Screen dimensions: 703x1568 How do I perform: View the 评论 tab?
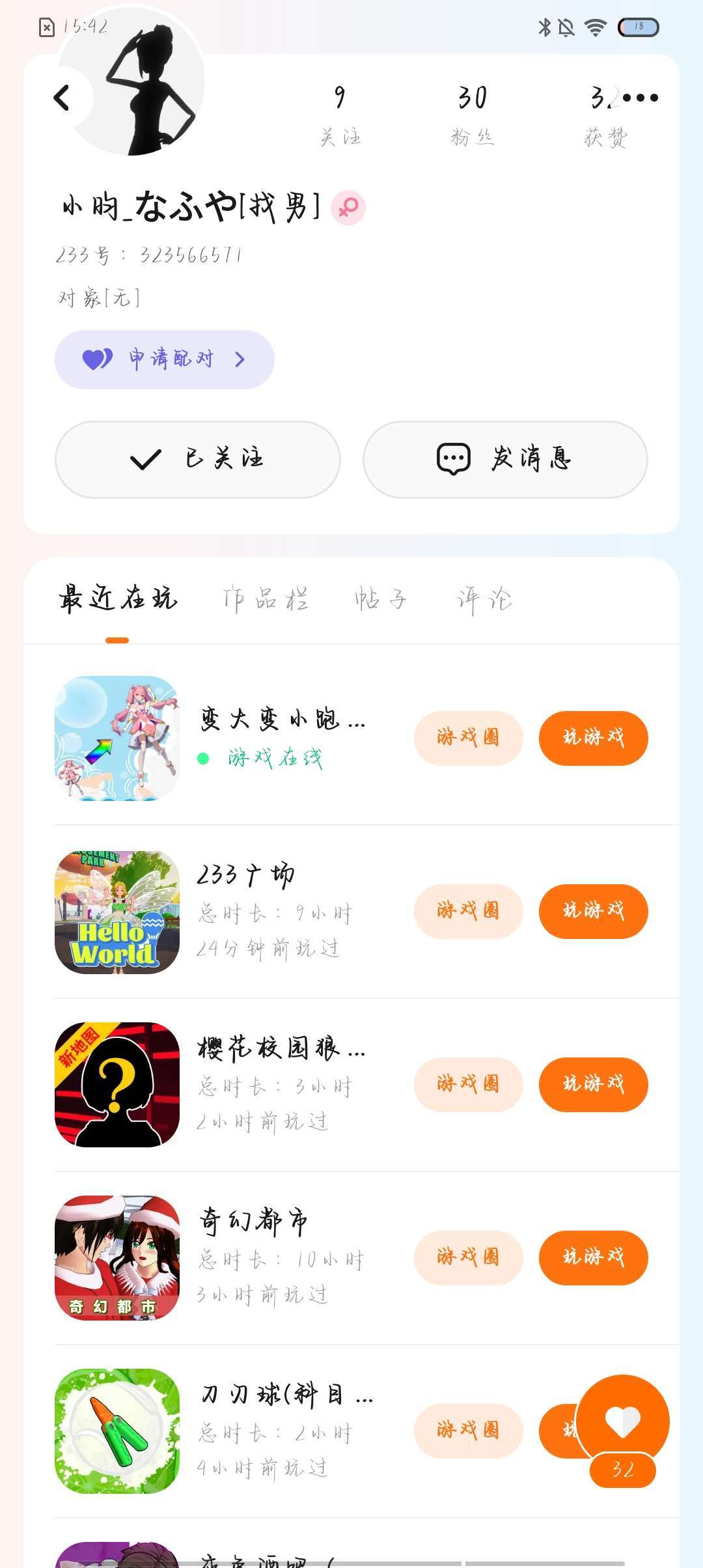click(484, 598)
